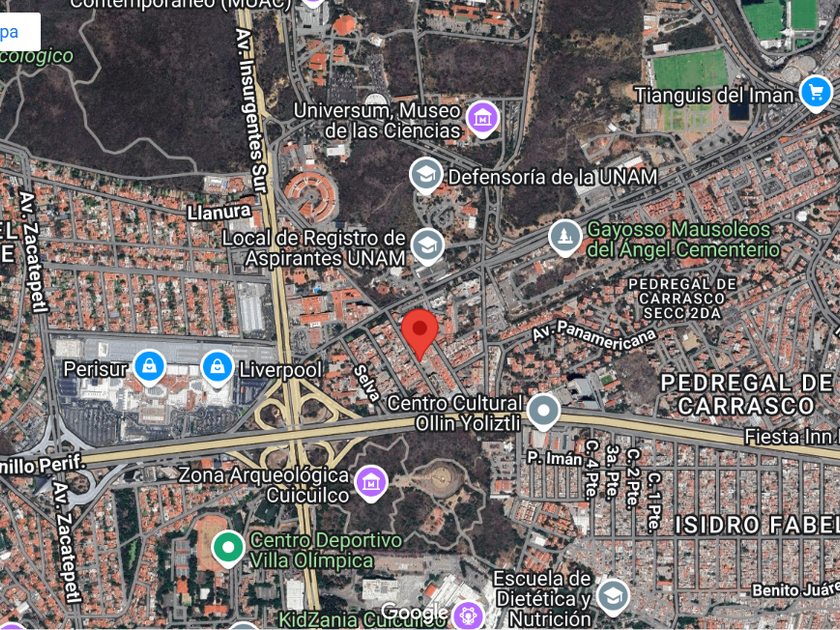This screenshot has width=840, height=630.
Task: View Gayosso Mausoleos del Ángel Cementerio marker
Action: click(565, 237)
